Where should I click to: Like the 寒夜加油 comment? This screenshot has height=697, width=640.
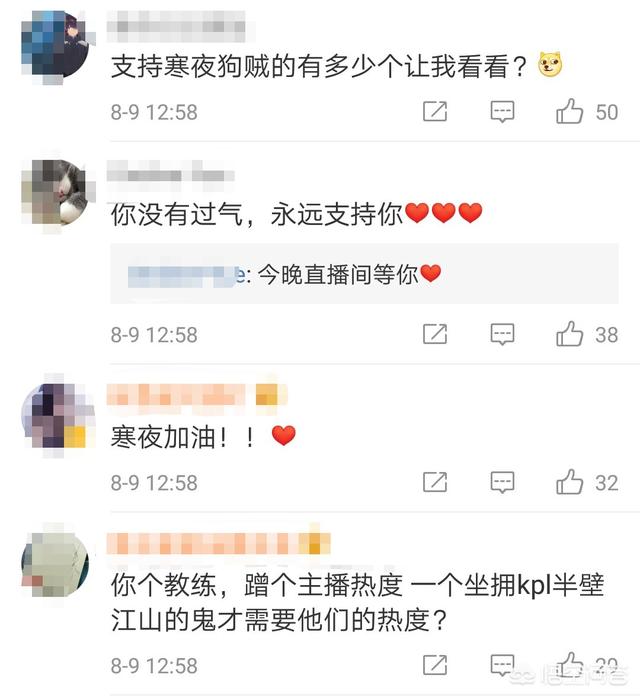570,483
